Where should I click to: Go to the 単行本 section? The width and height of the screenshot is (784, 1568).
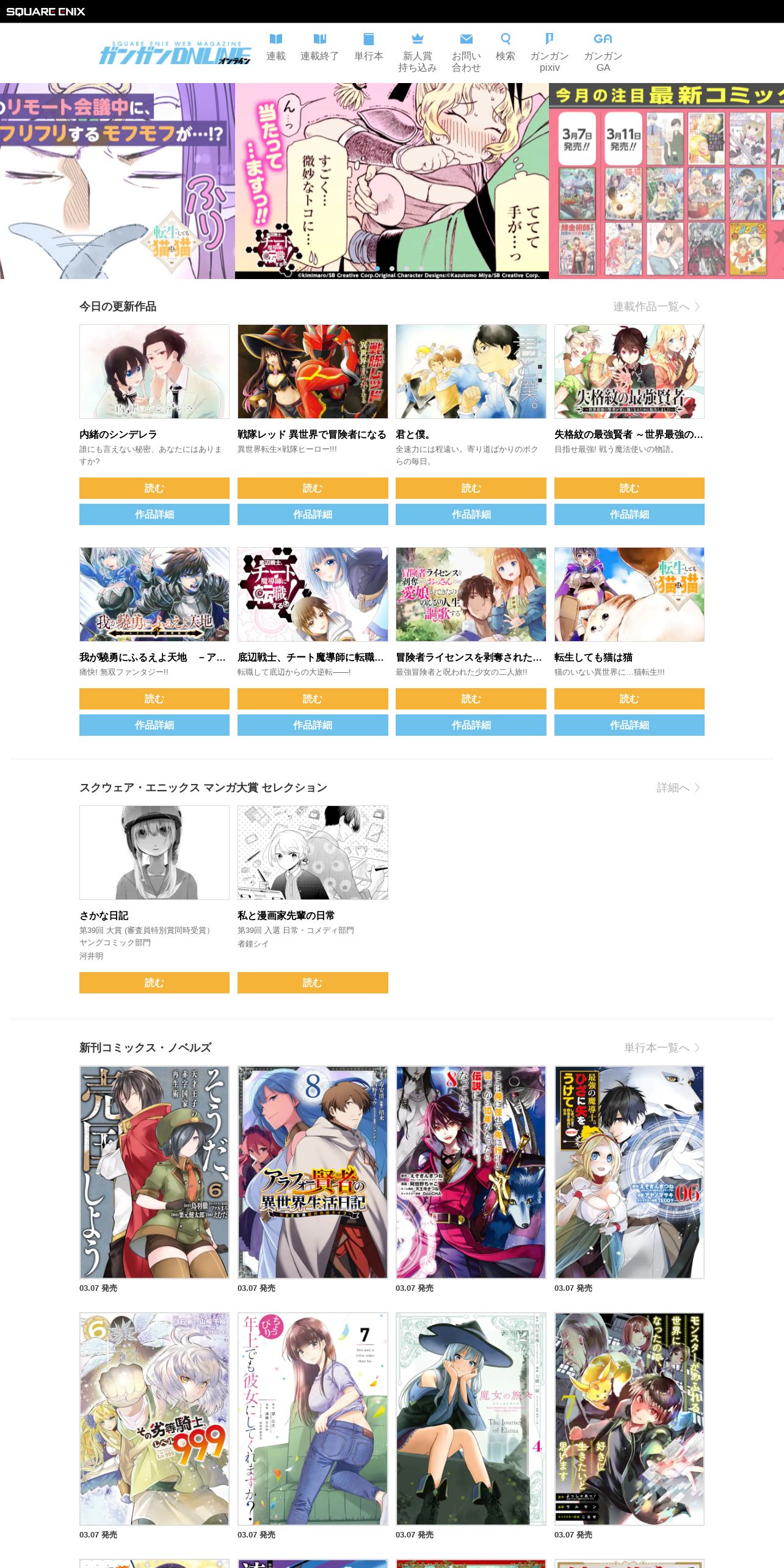point(369,48)
